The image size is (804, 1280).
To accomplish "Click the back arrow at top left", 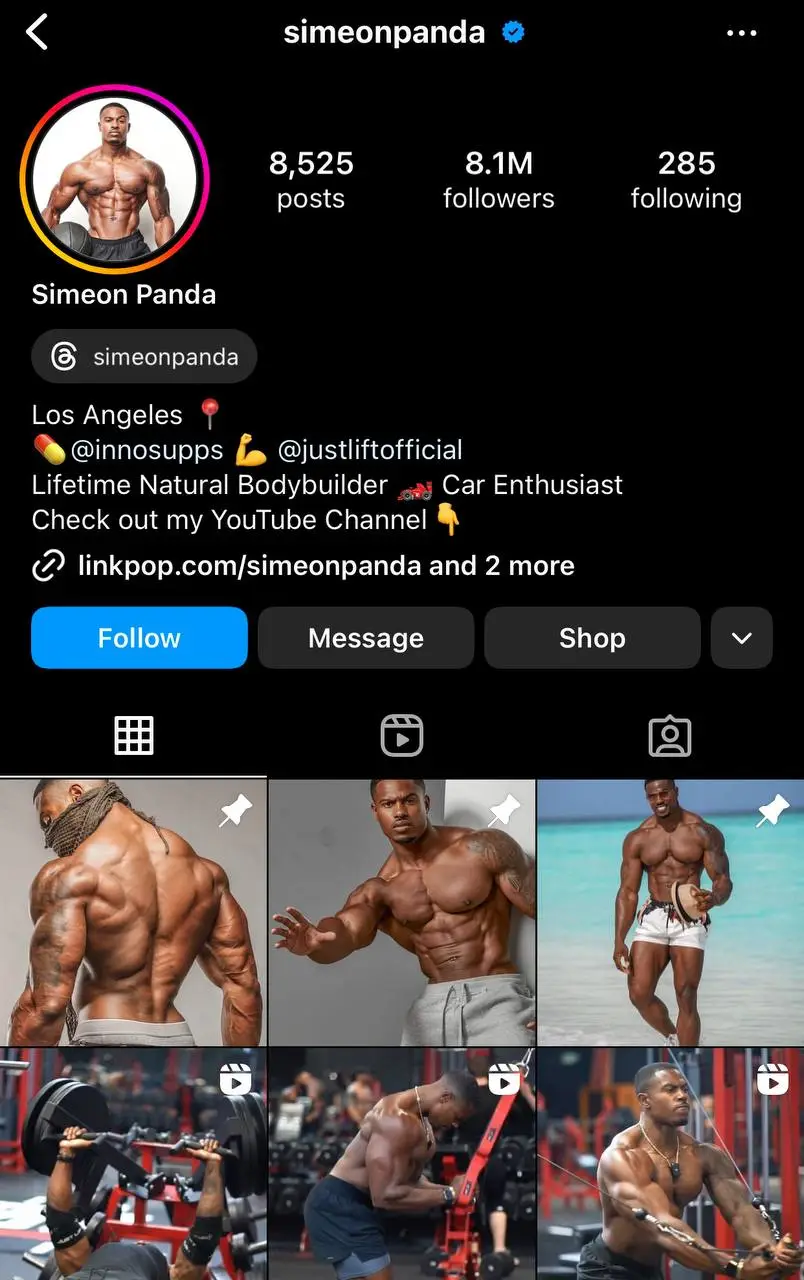I will pos(37,31).
